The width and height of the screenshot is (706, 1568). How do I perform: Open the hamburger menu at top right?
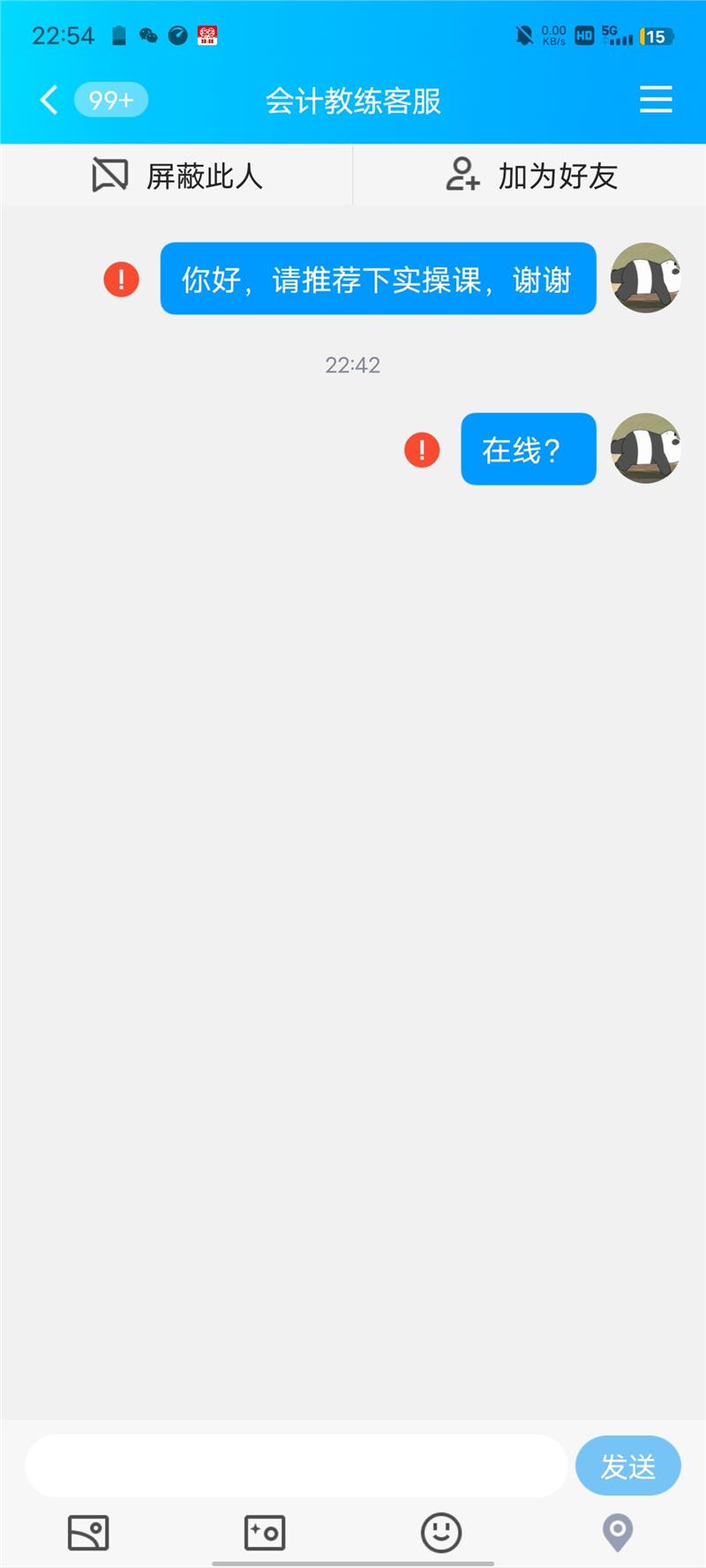[656, 100]
